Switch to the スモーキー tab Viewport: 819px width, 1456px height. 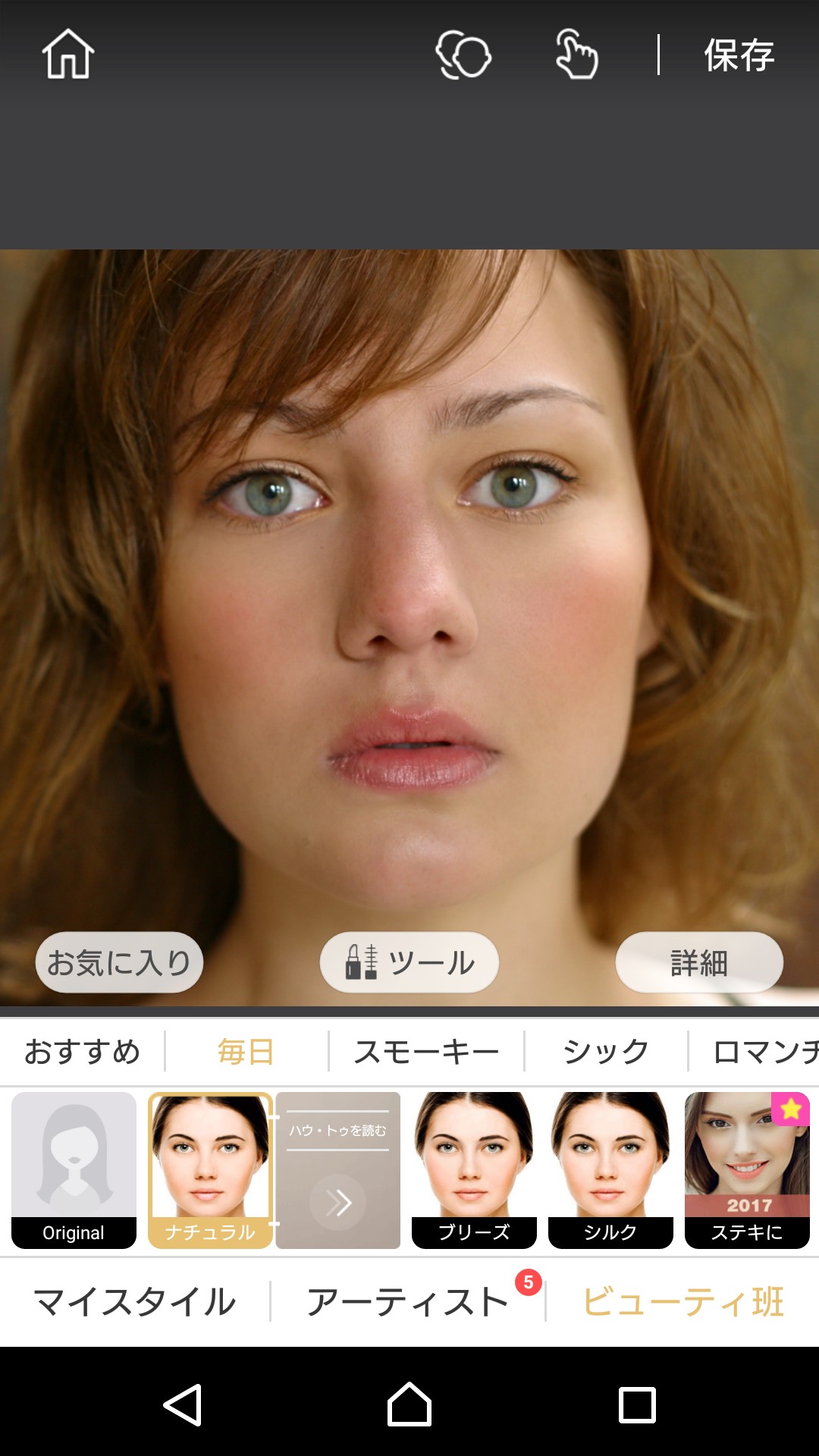426,1052
